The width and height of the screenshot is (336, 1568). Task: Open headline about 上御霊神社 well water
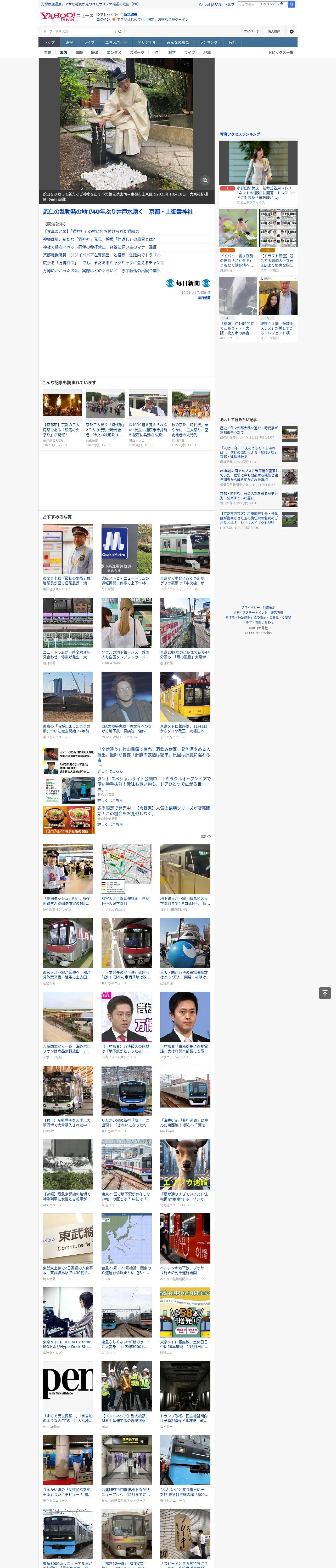click(x=118, y=212)
